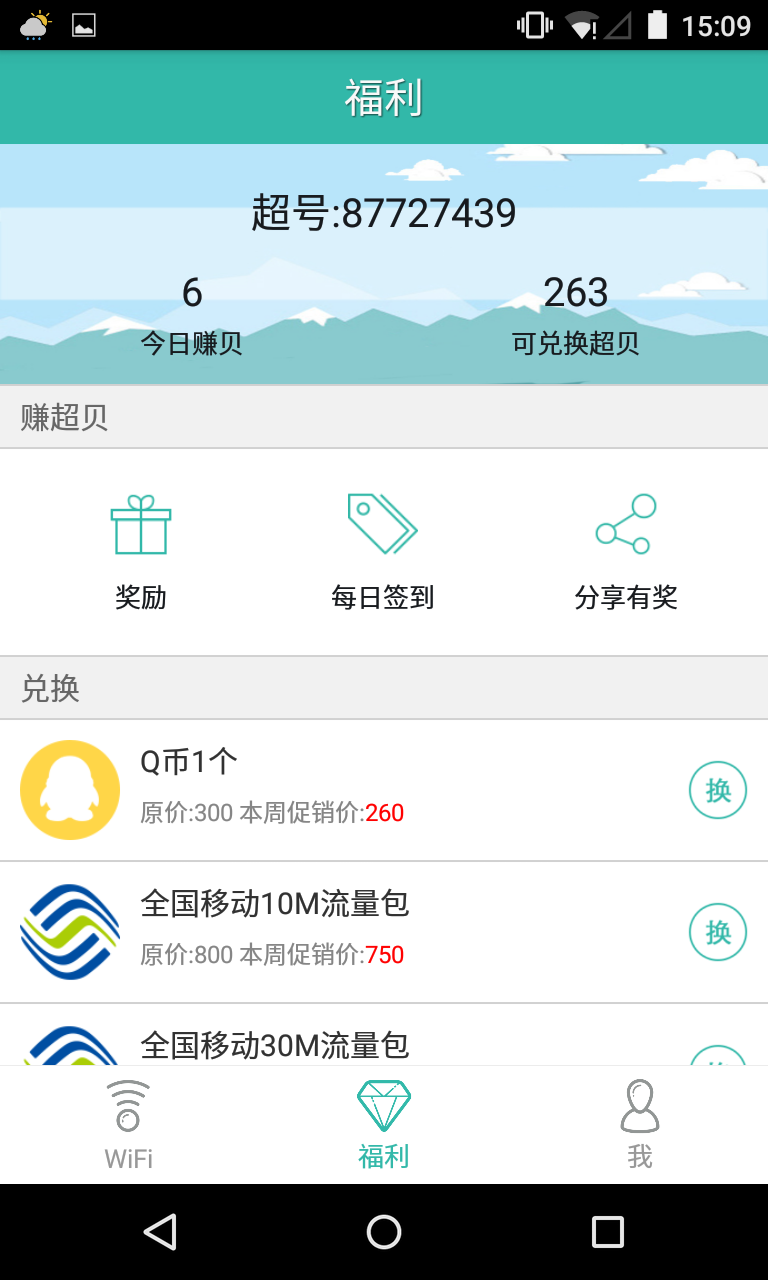Open 分享有奖 via the share icon

tap(626, 524)
